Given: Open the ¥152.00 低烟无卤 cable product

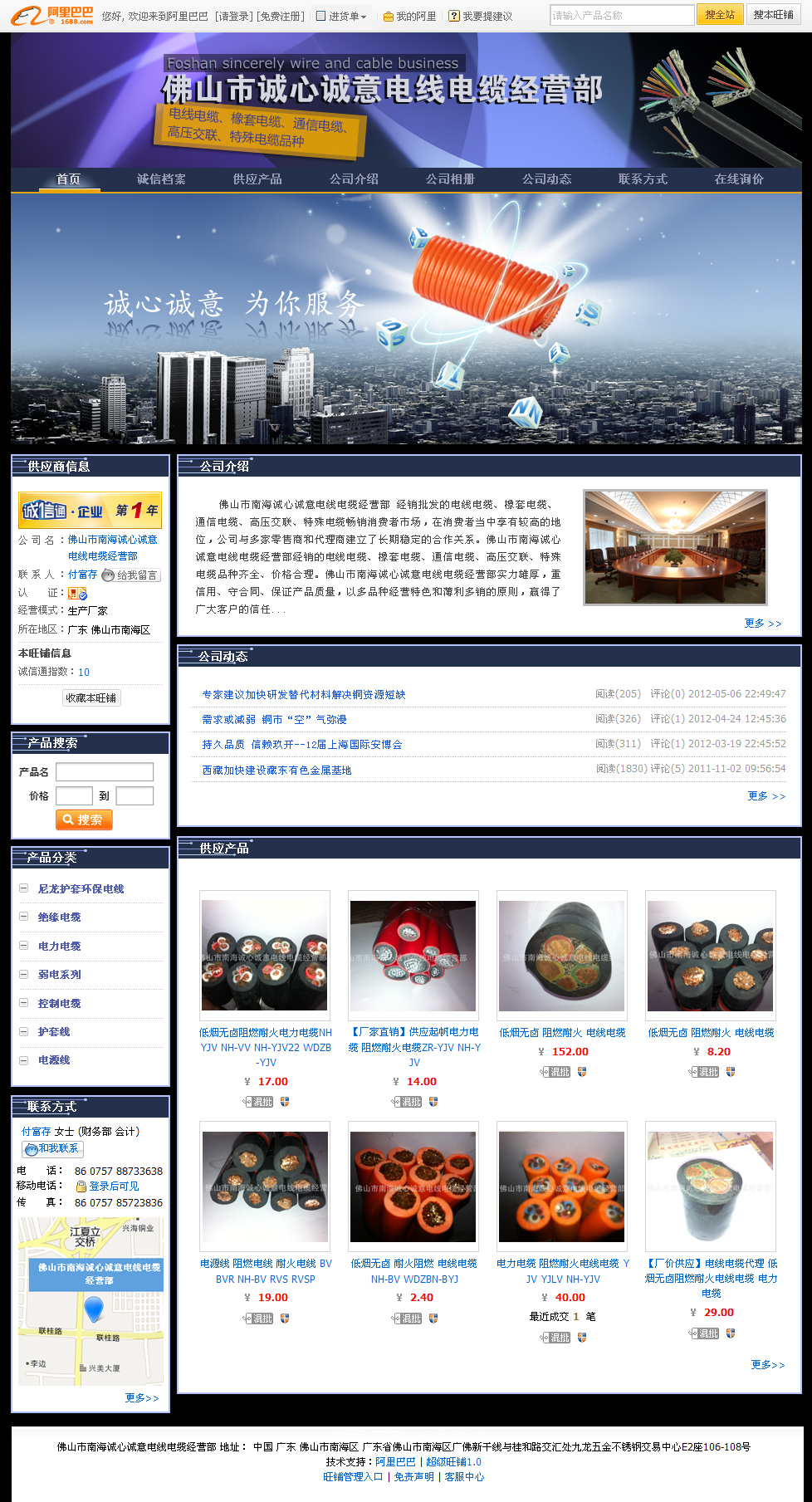Looking at the screenshot, I should click(562, 1033).
